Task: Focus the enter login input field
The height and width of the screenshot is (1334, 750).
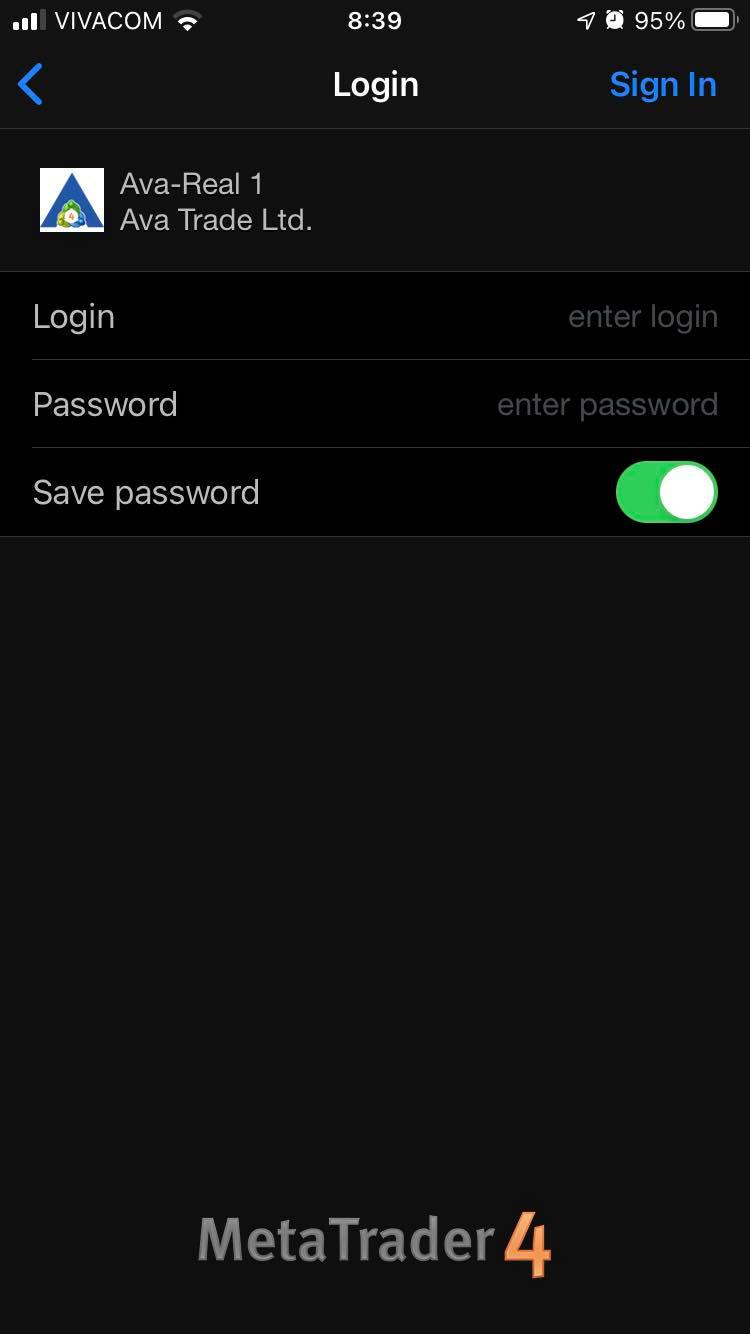Action: pos(642,316)
